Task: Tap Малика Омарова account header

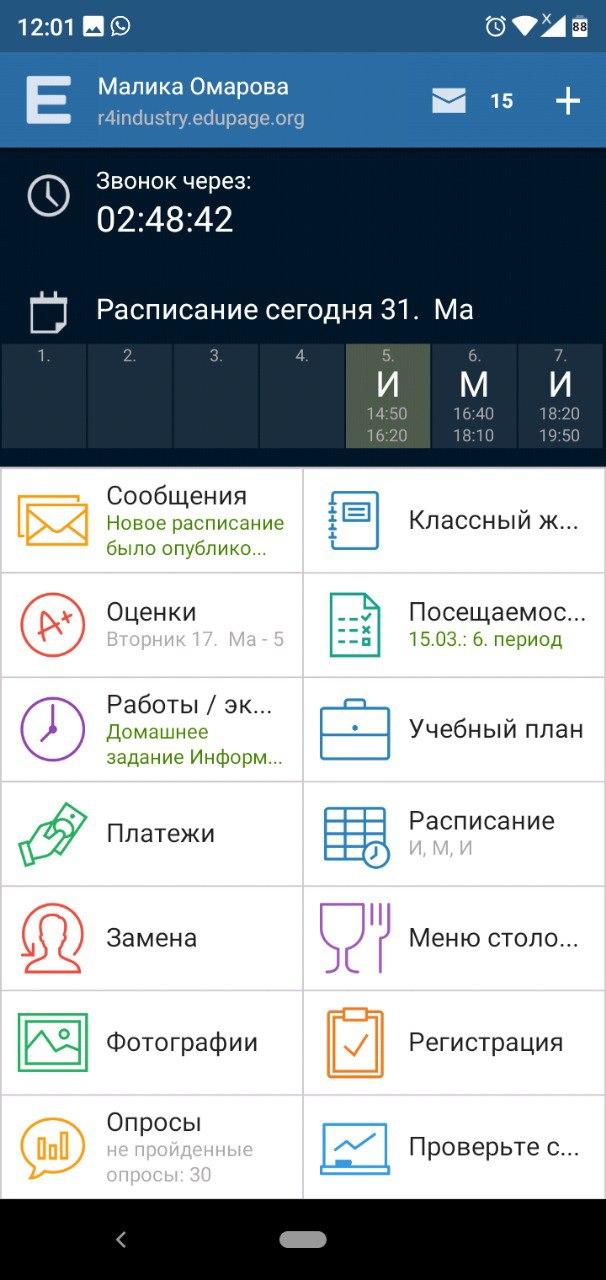Action: point(200,100)
